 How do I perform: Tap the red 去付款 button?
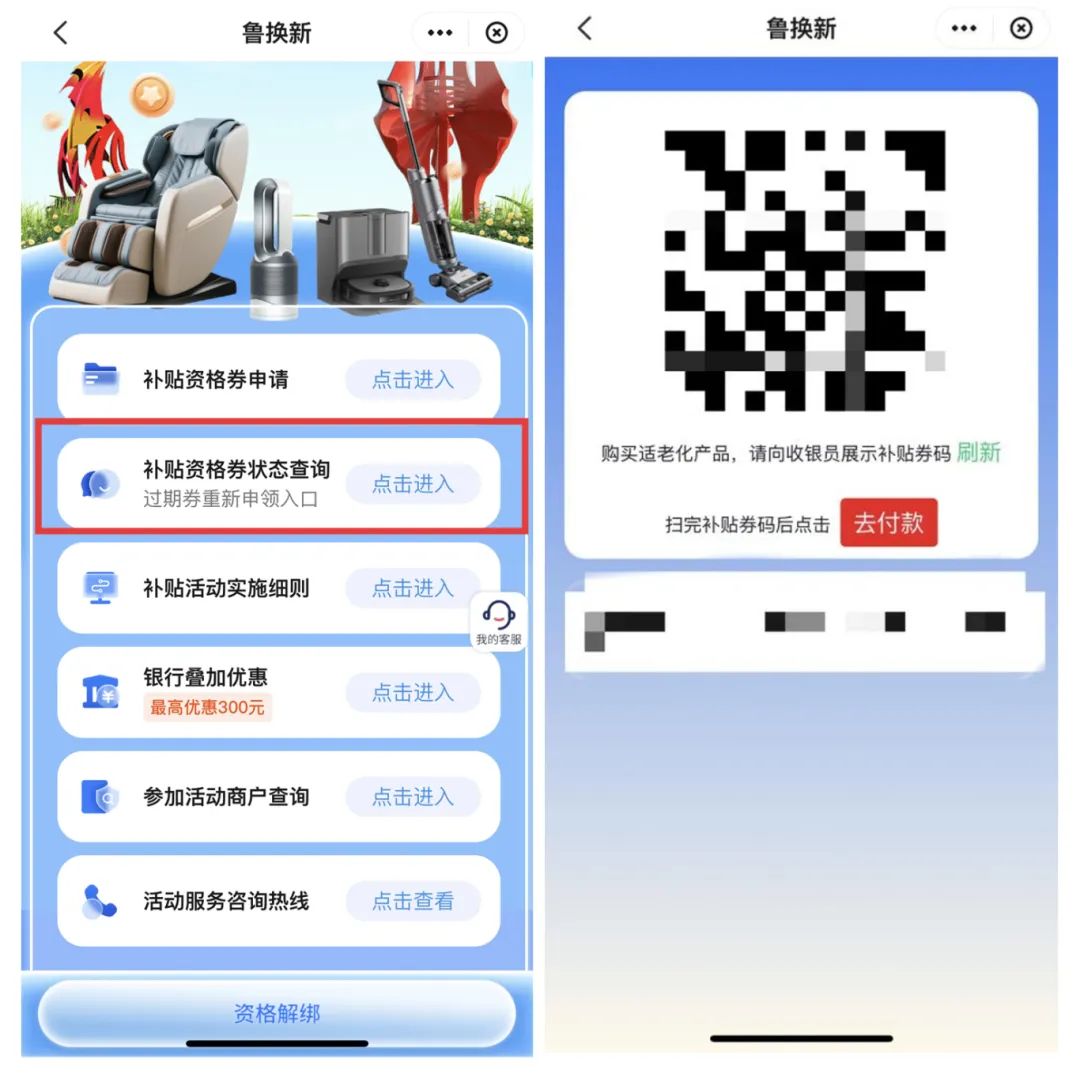click(888, 523)
